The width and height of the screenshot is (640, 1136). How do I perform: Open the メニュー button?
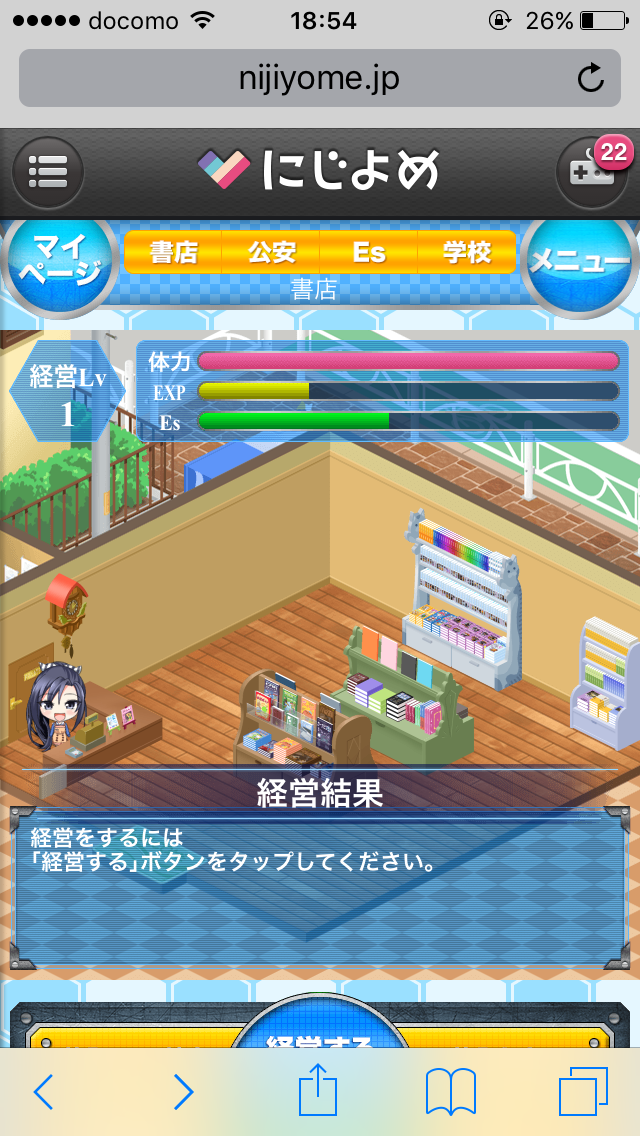581,262
